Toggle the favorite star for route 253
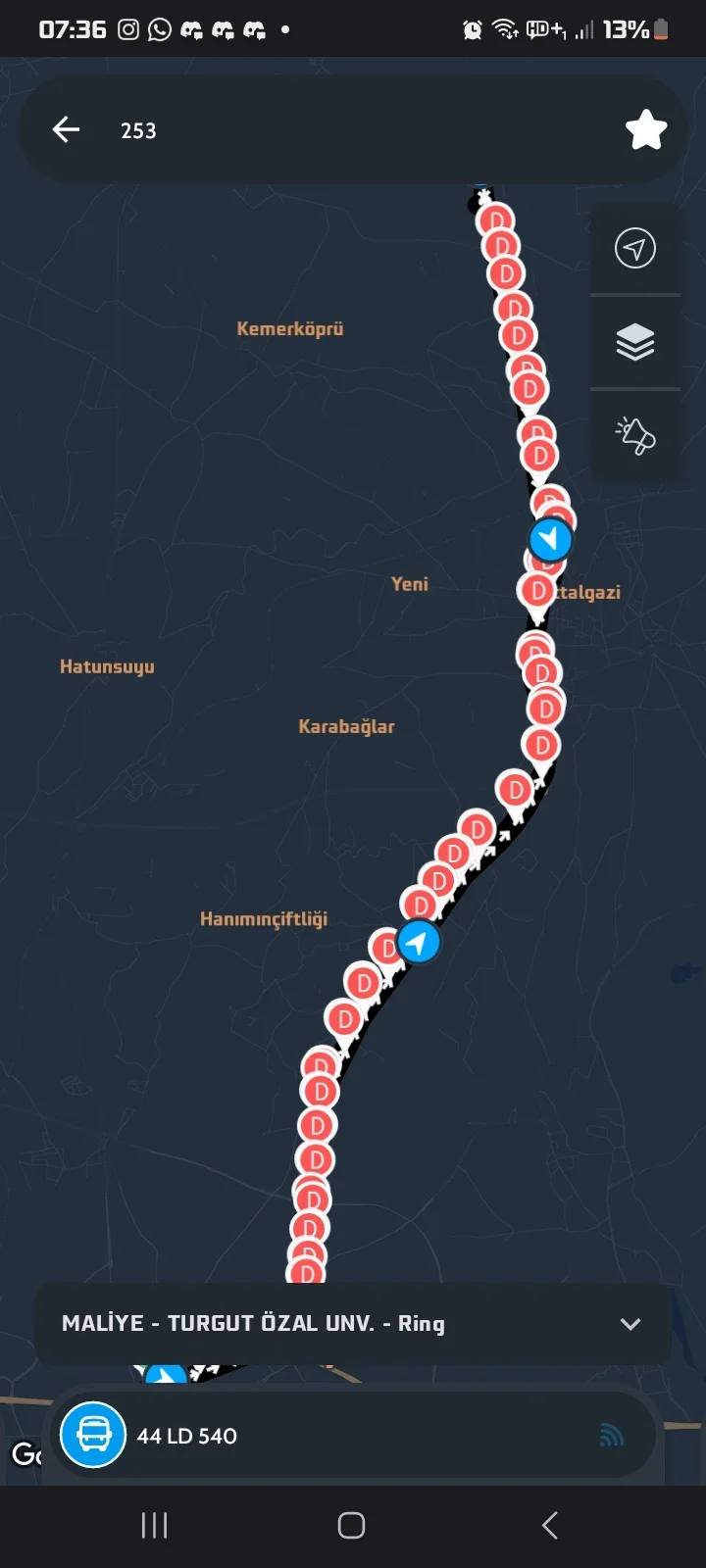This screenshot has height=1568, width=706. pyautogui.click(x=645, y=129)
